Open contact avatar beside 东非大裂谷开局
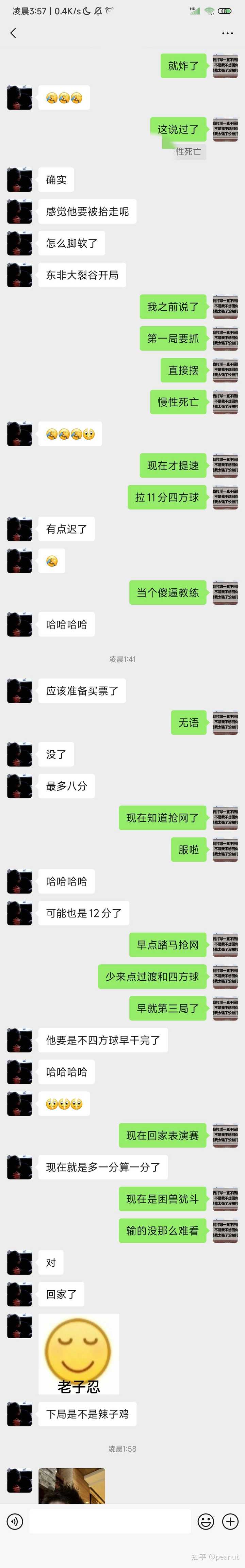The image size is (245, 1568). tap(19, 275)
